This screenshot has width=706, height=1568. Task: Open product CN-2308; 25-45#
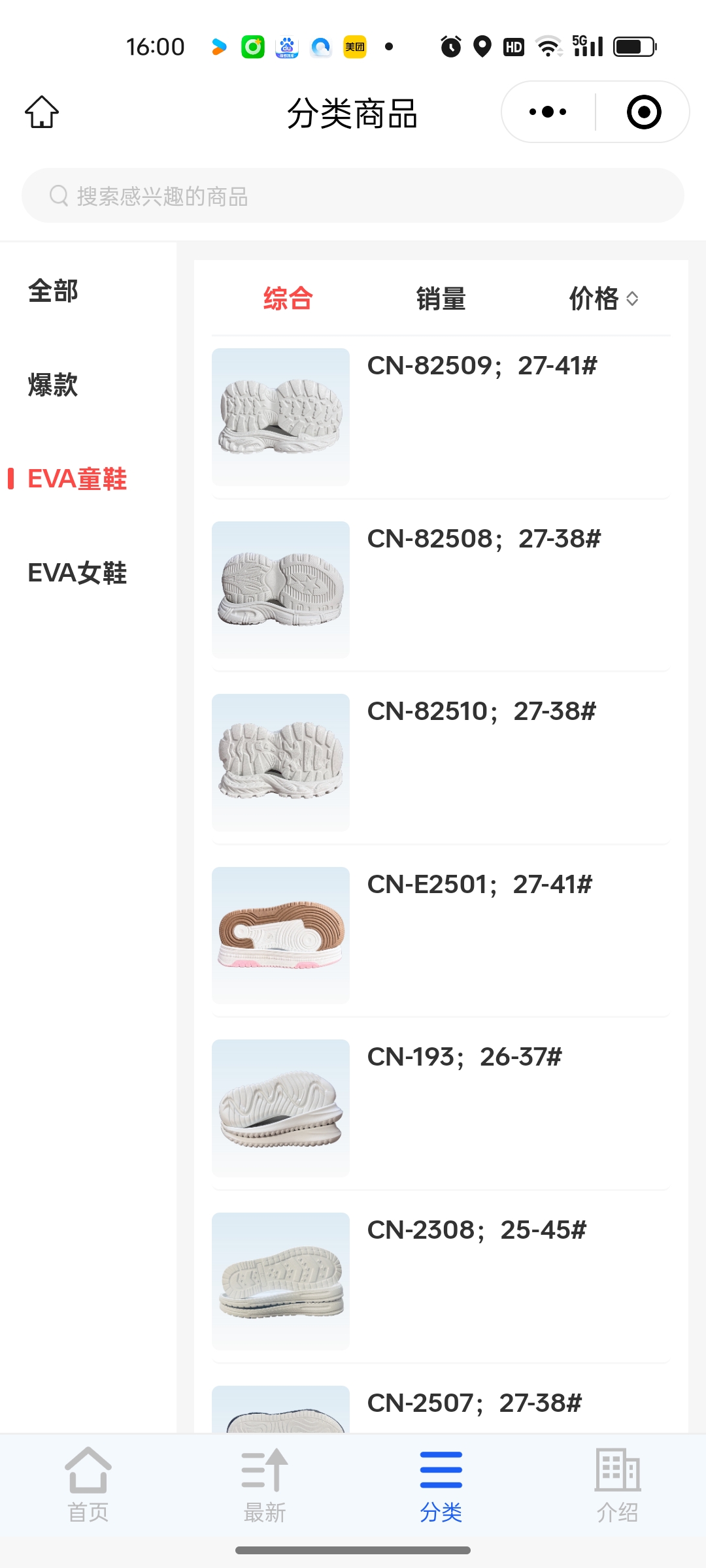point(441,1281)
